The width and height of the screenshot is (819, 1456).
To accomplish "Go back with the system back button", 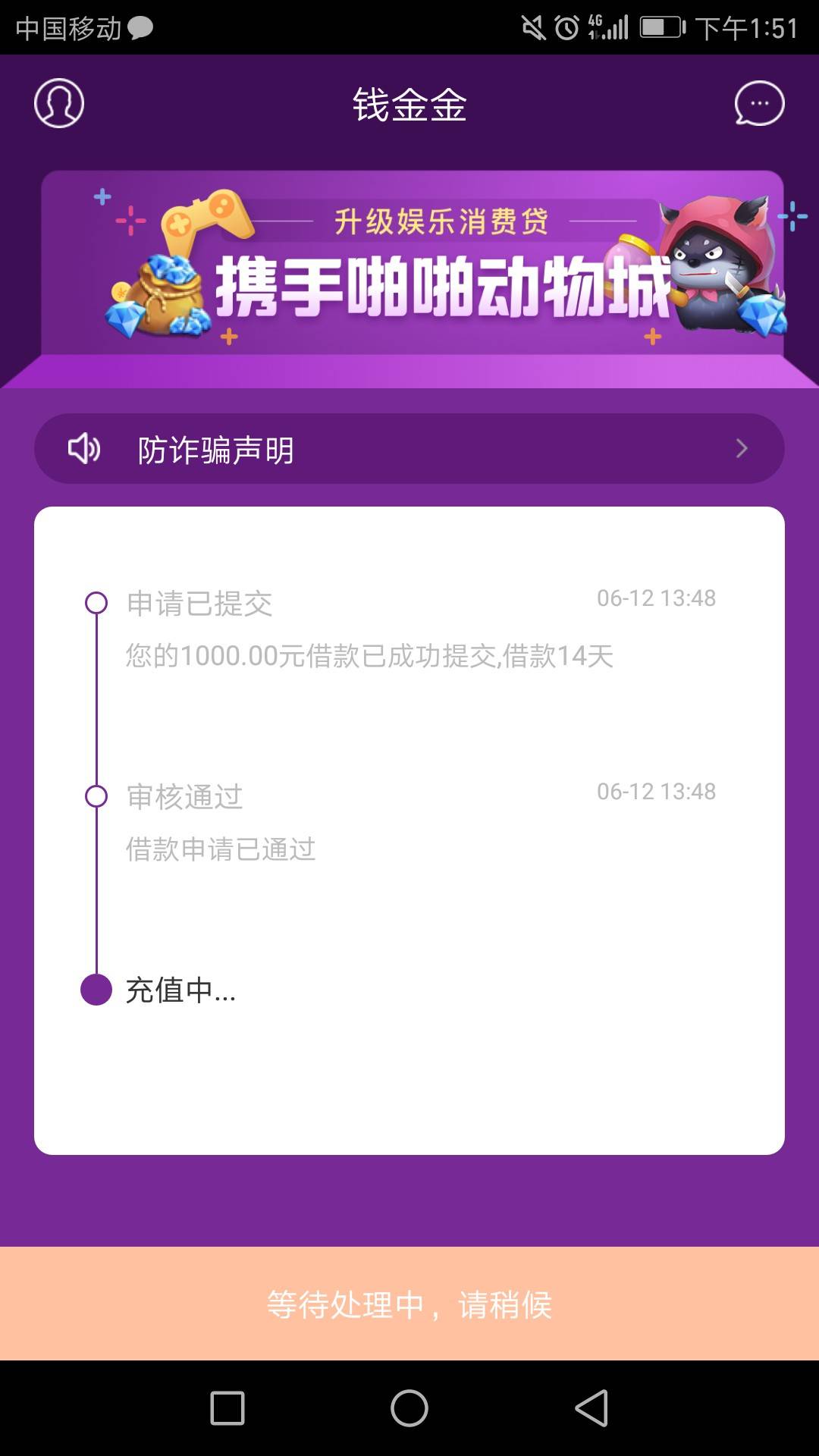I will point(591,1409).
